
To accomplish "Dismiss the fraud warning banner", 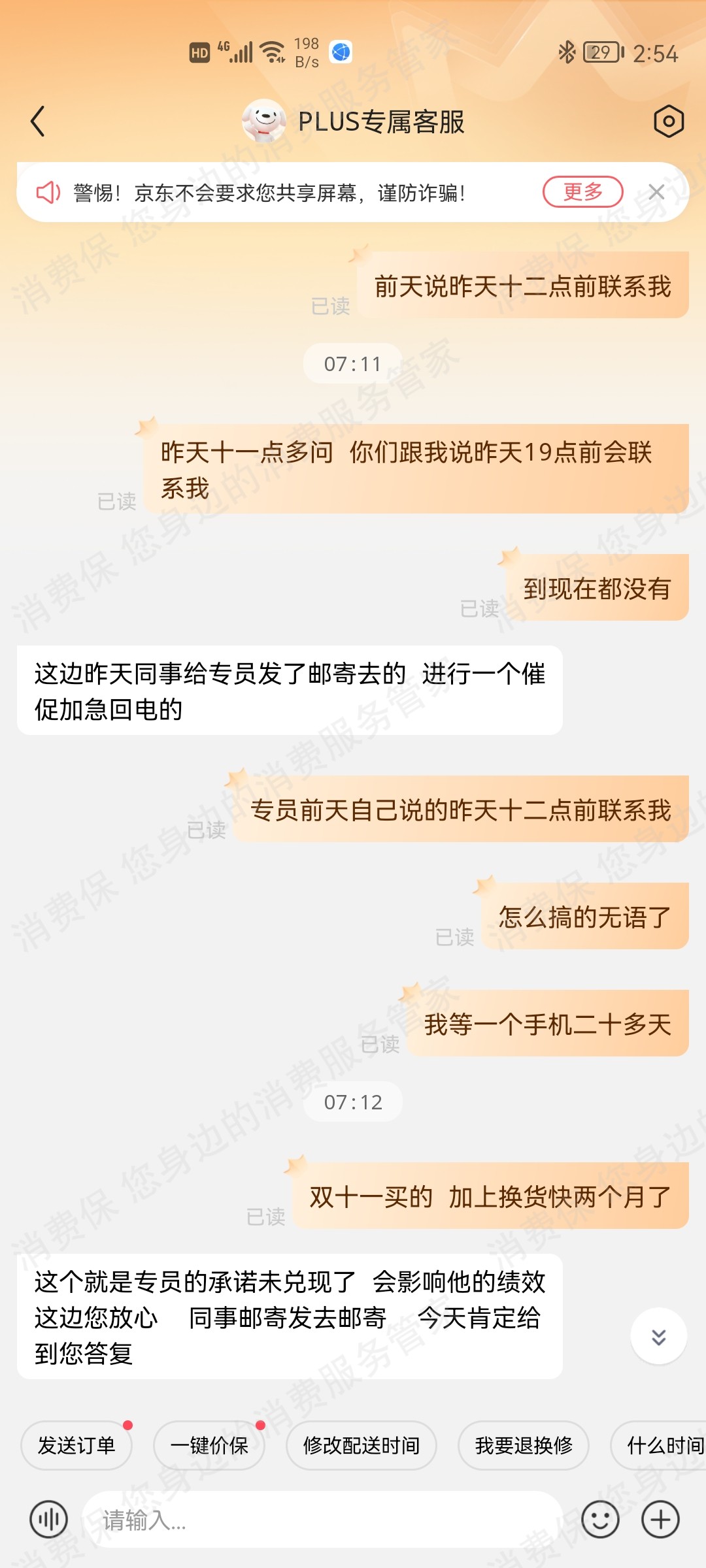I will click(x=656, y=192).
